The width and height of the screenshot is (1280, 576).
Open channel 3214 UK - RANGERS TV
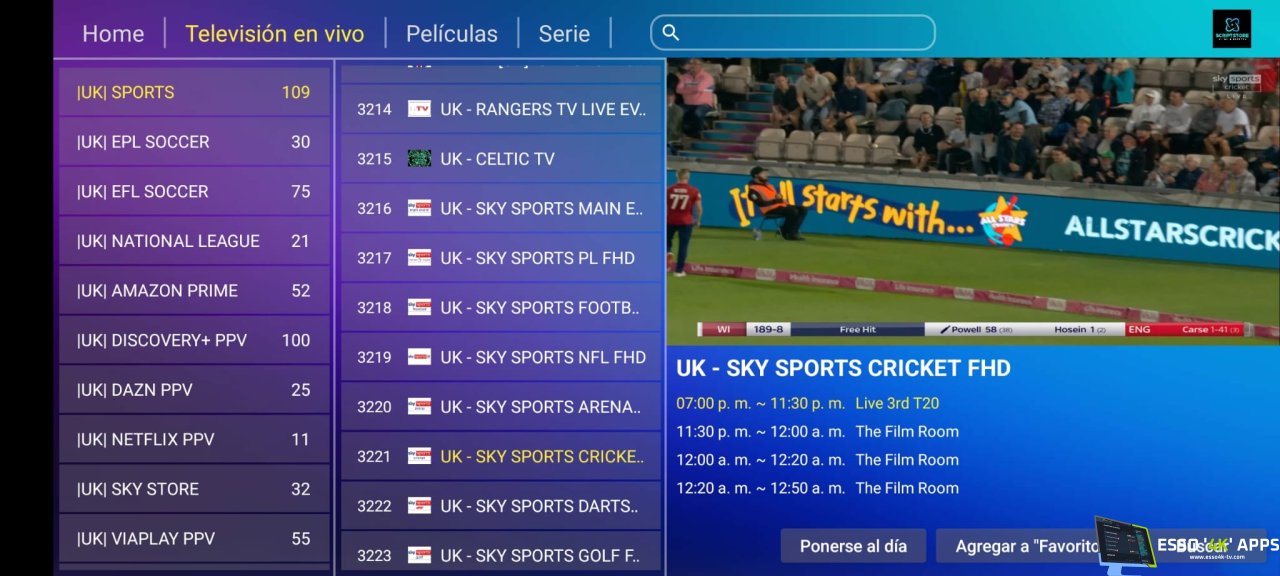tap(500, 109)
